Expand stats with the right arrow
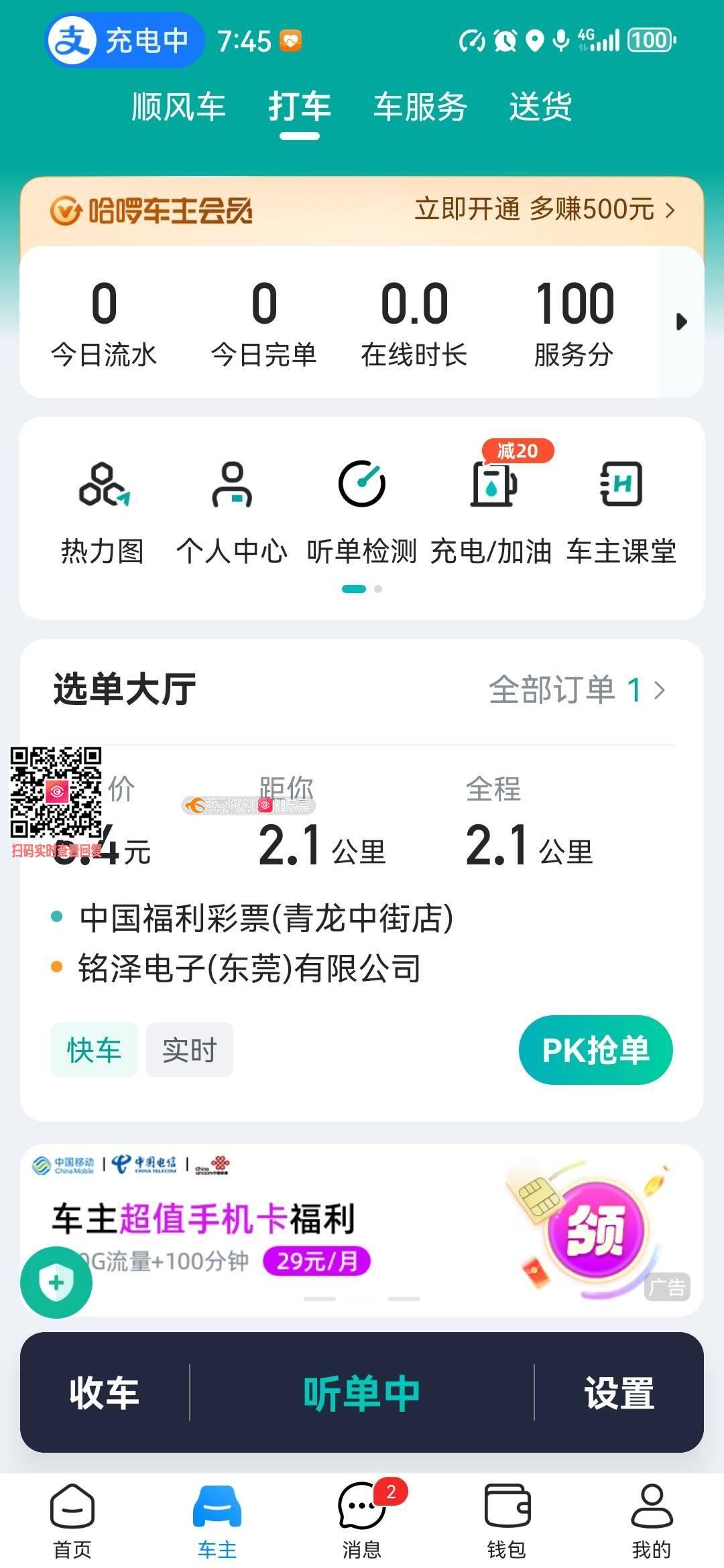This screenshot has width=724, height=1568. point(681,322)
